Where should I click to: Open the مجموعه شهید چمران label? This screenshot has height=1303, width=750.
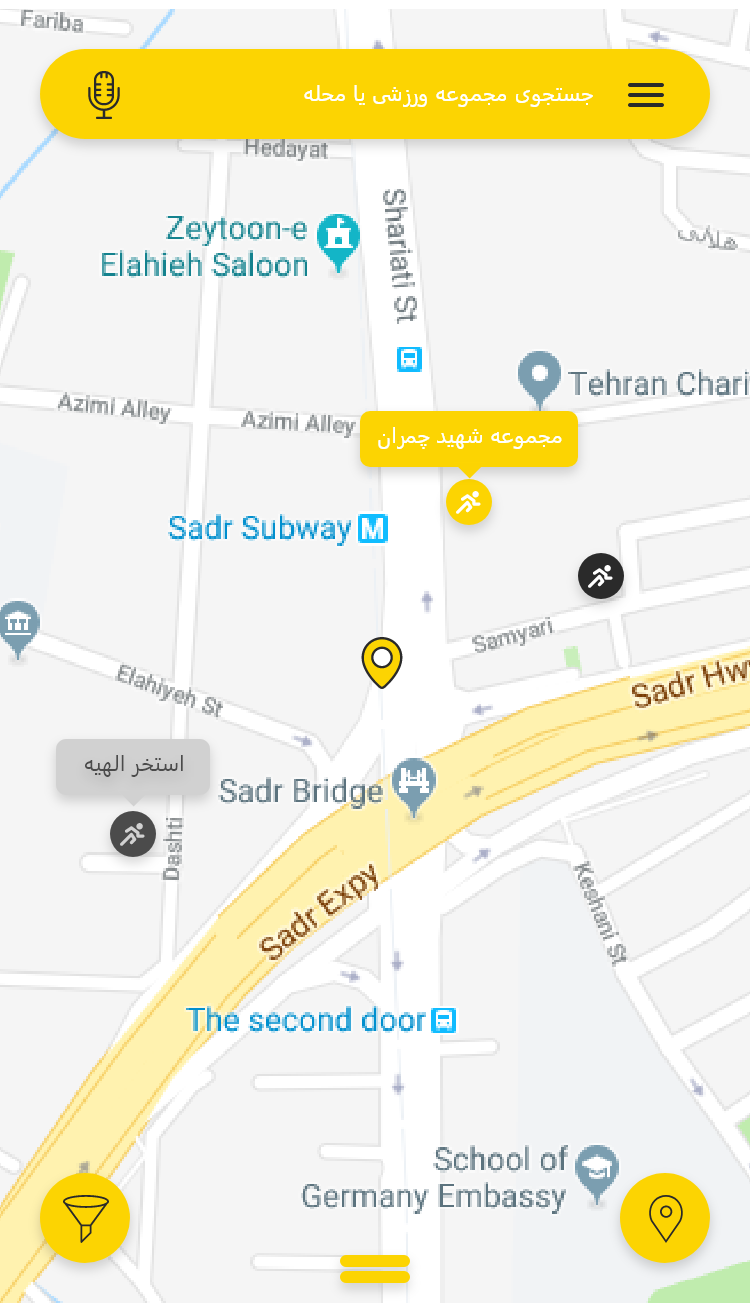469,438
